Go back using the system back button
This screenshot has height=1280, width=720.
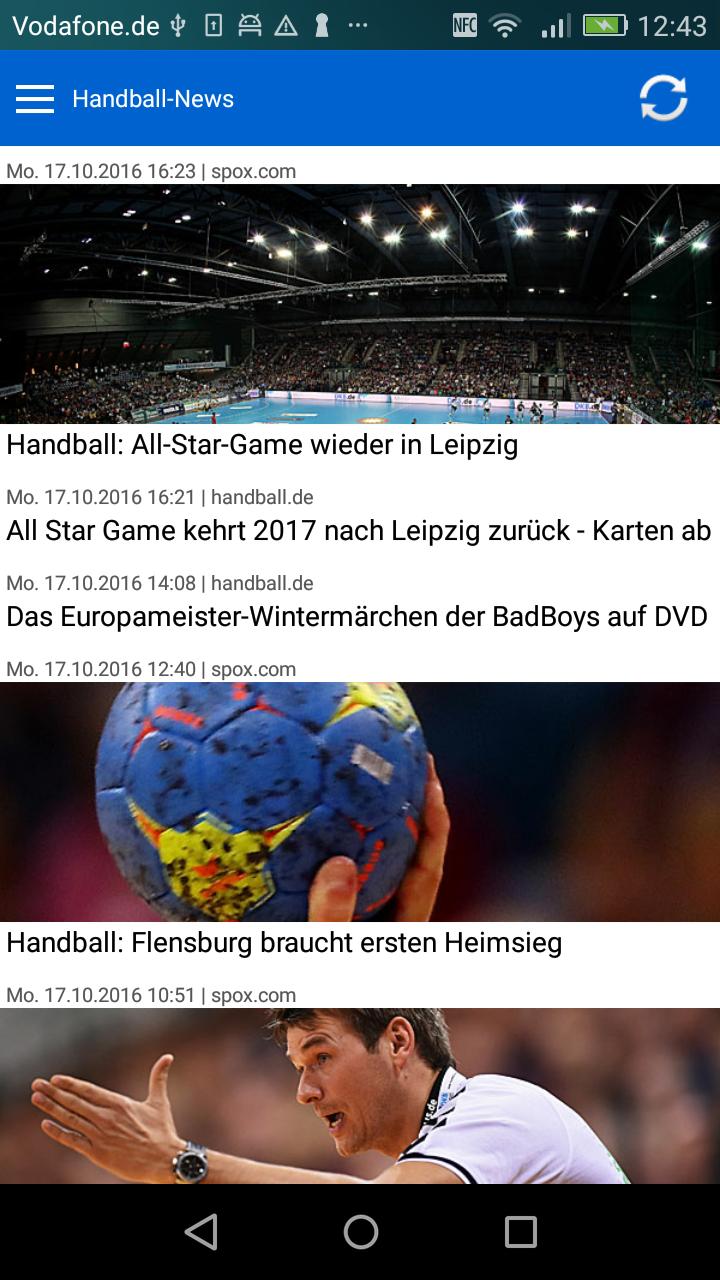(201, 1232)
